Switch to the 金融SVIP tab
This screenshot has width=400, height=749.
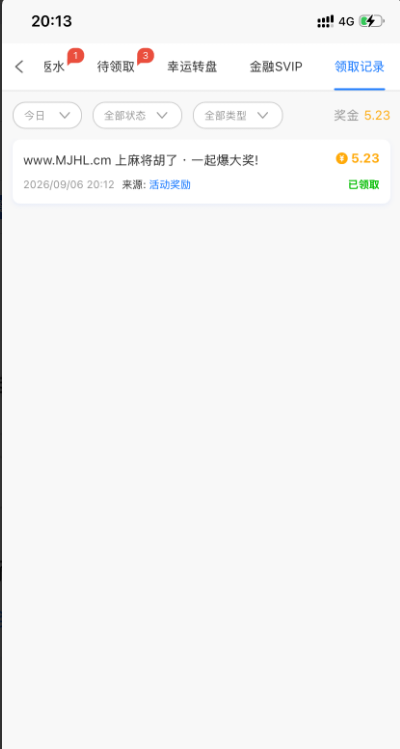pos(276,67)
